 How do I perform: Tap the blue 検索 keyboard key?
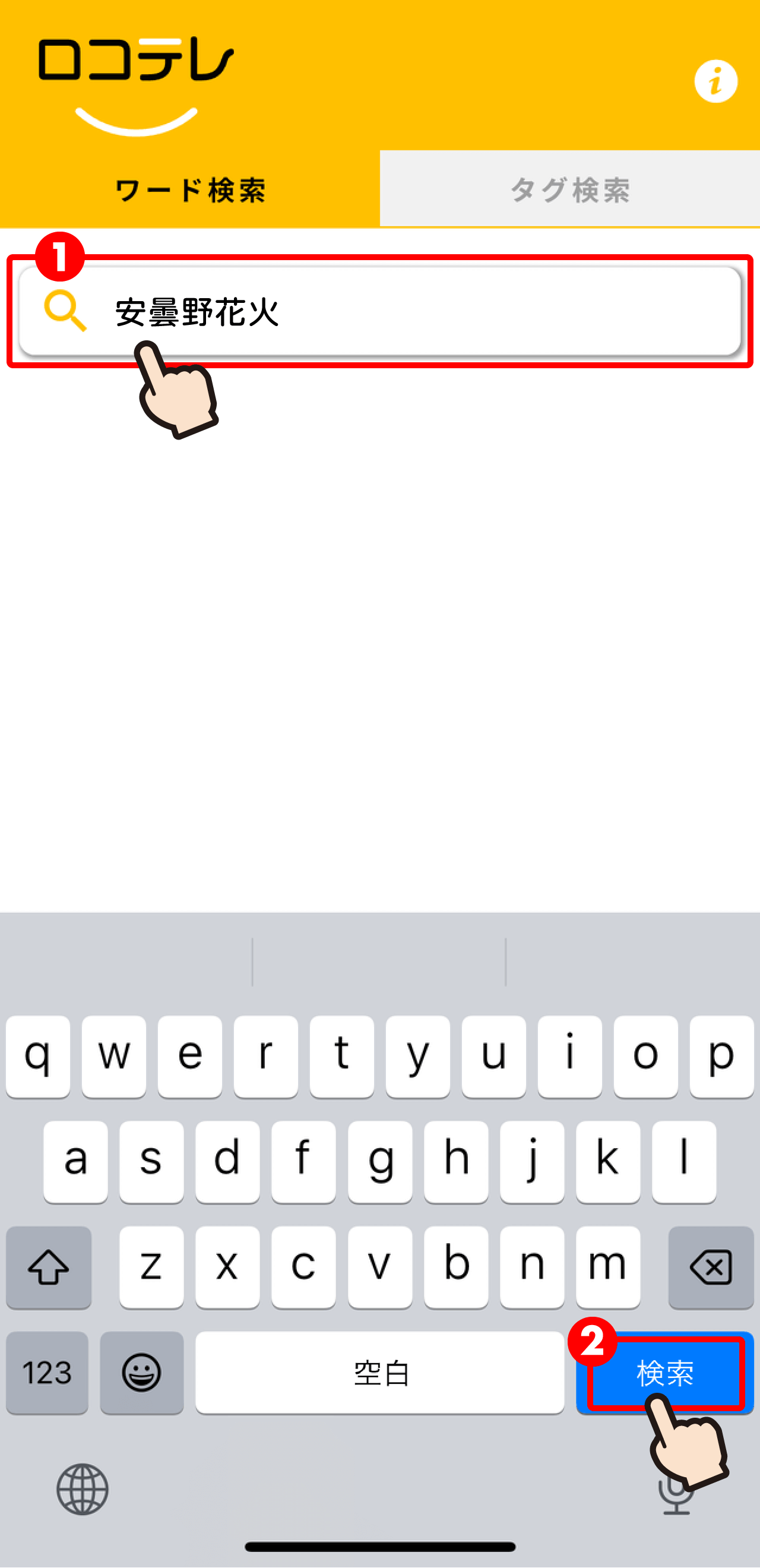click(x=665, y=1373)
